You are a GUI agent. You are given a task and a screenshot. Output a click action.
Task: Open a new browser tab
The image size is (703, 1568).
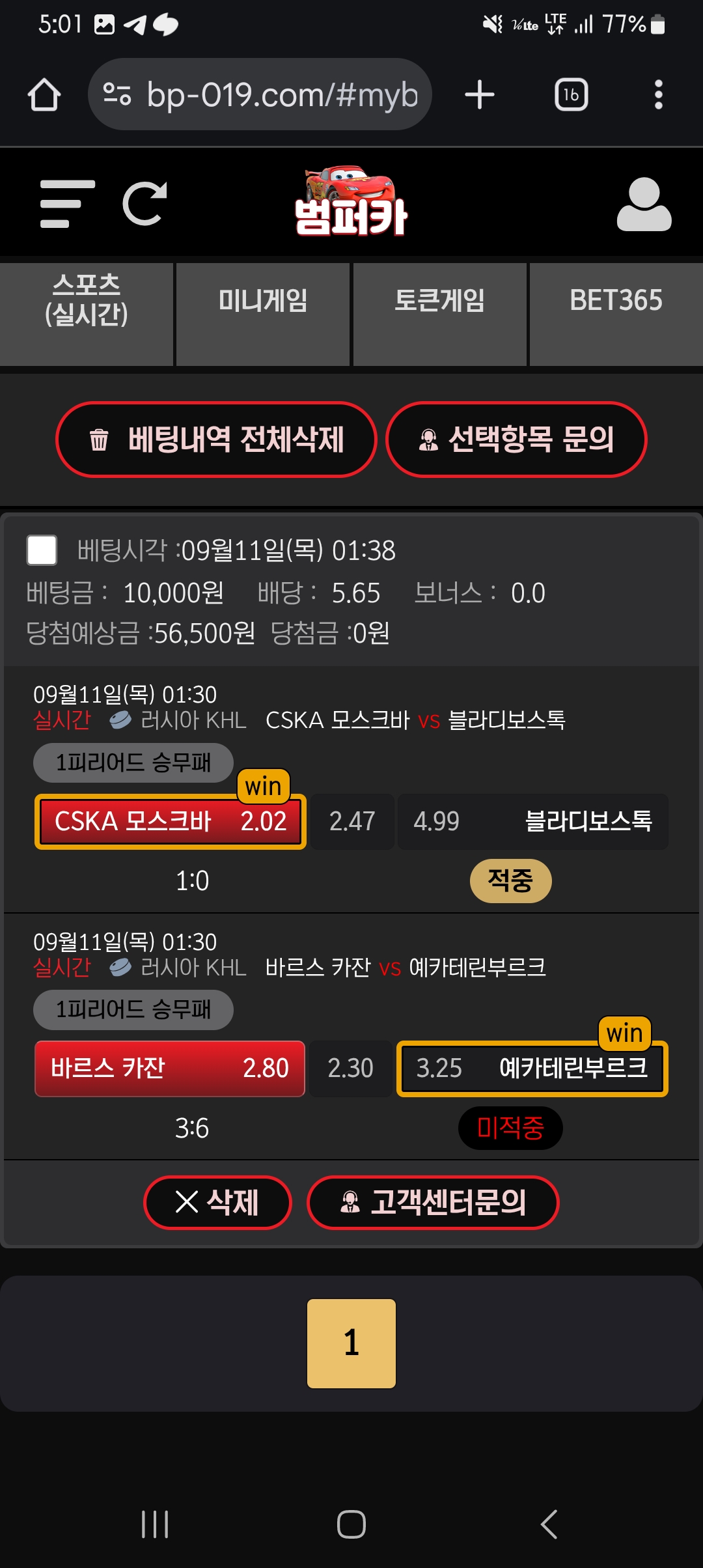[x=480, y=95]
